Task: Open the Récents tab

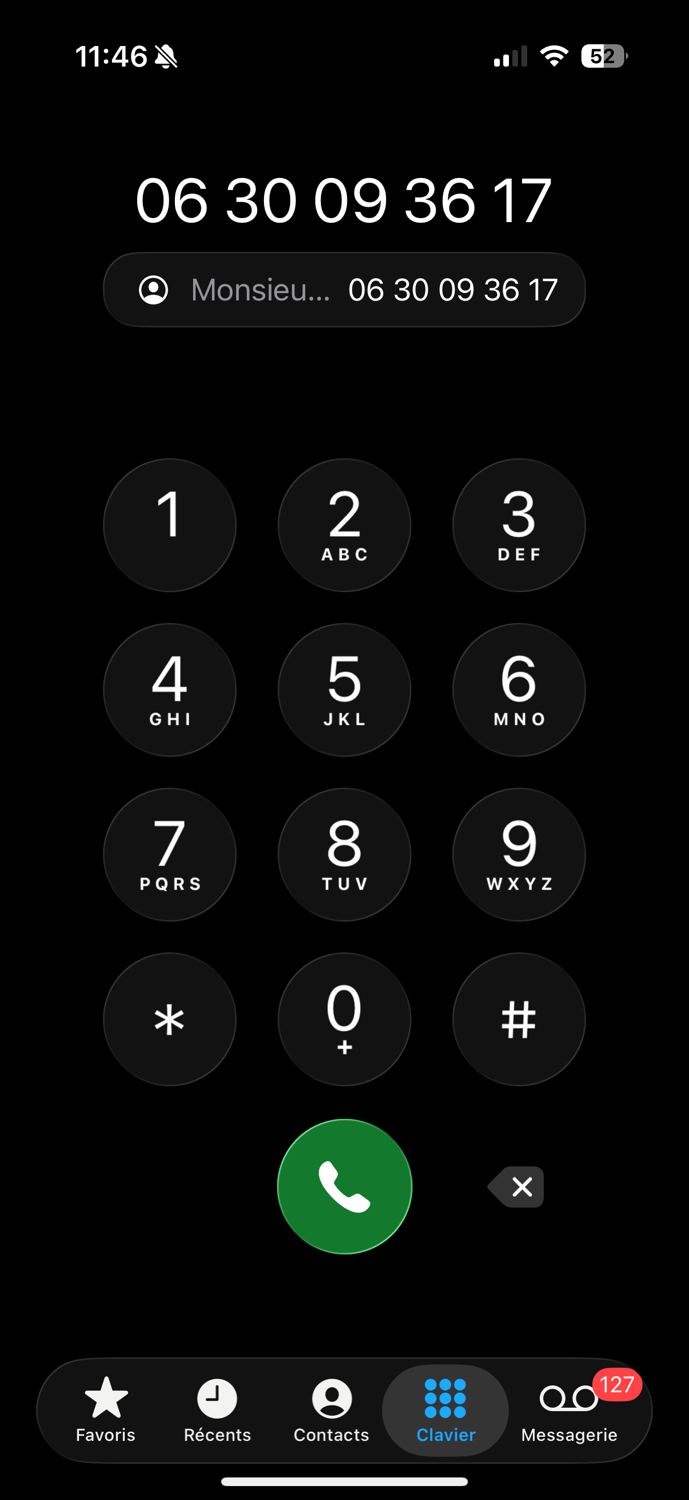Action: (x=217, y=1410)
